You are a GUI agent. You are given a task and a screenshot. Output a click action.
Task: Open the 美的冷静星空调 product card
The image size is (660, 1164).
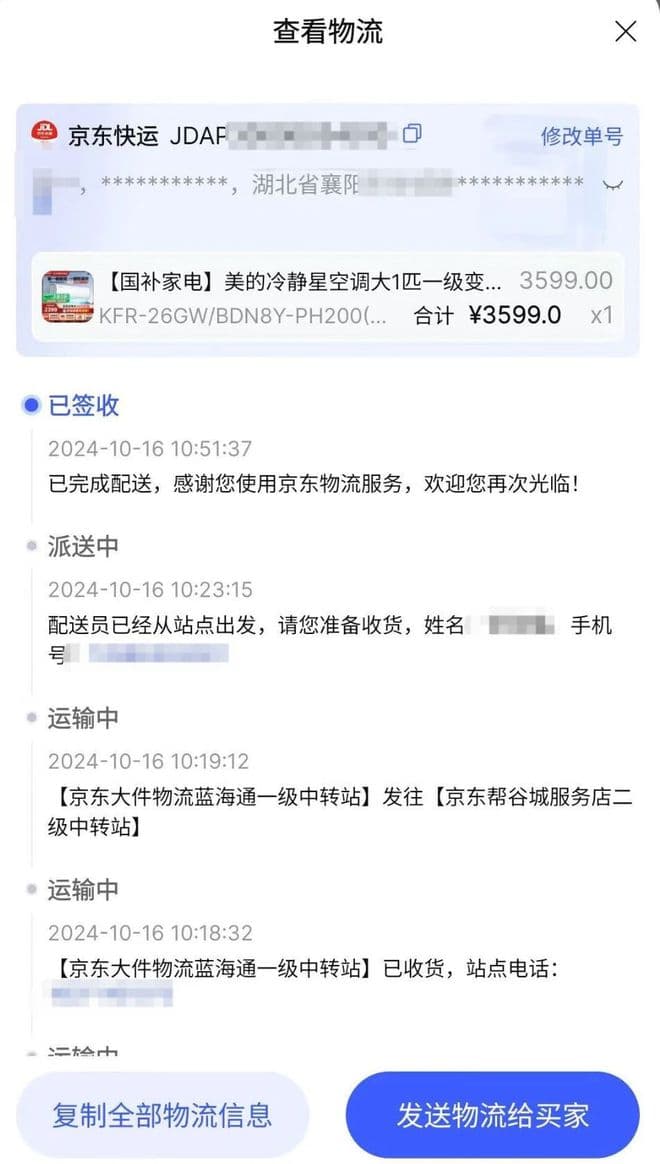coord(327,297)
